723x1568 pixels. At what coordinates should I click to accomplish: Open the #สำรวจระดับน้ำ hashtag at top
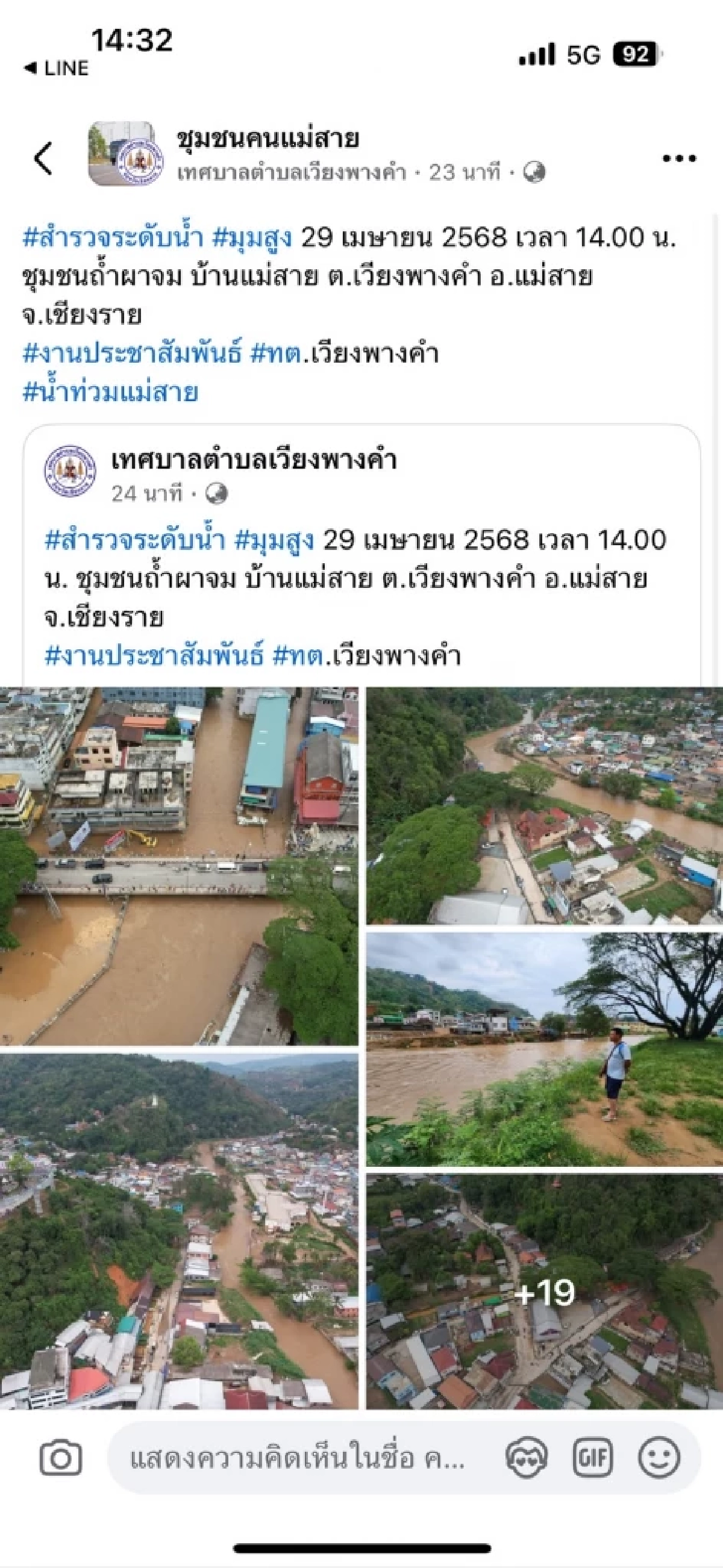coord(113,237)
